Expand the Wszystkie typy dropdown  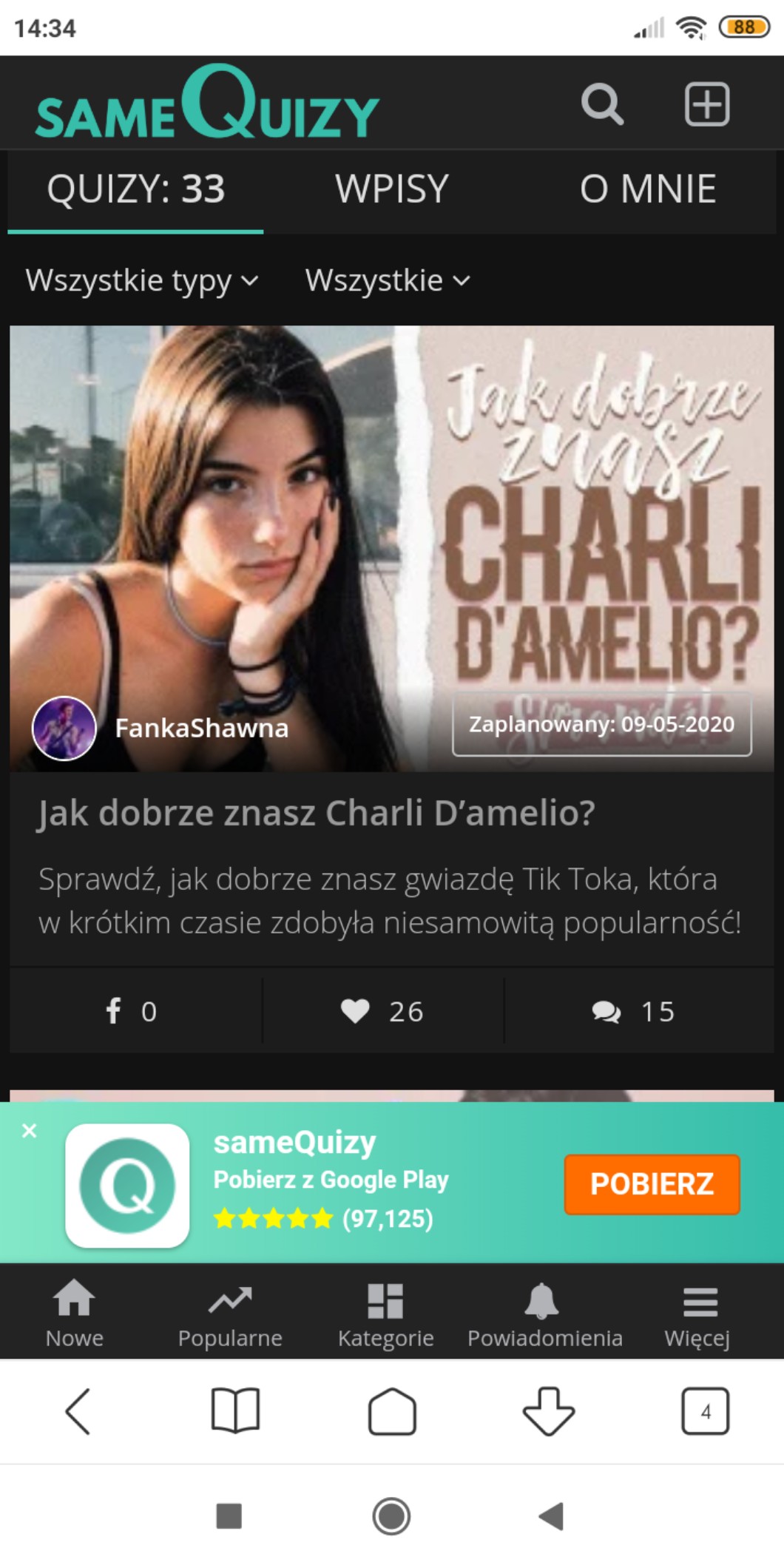[x=142, y=281]
